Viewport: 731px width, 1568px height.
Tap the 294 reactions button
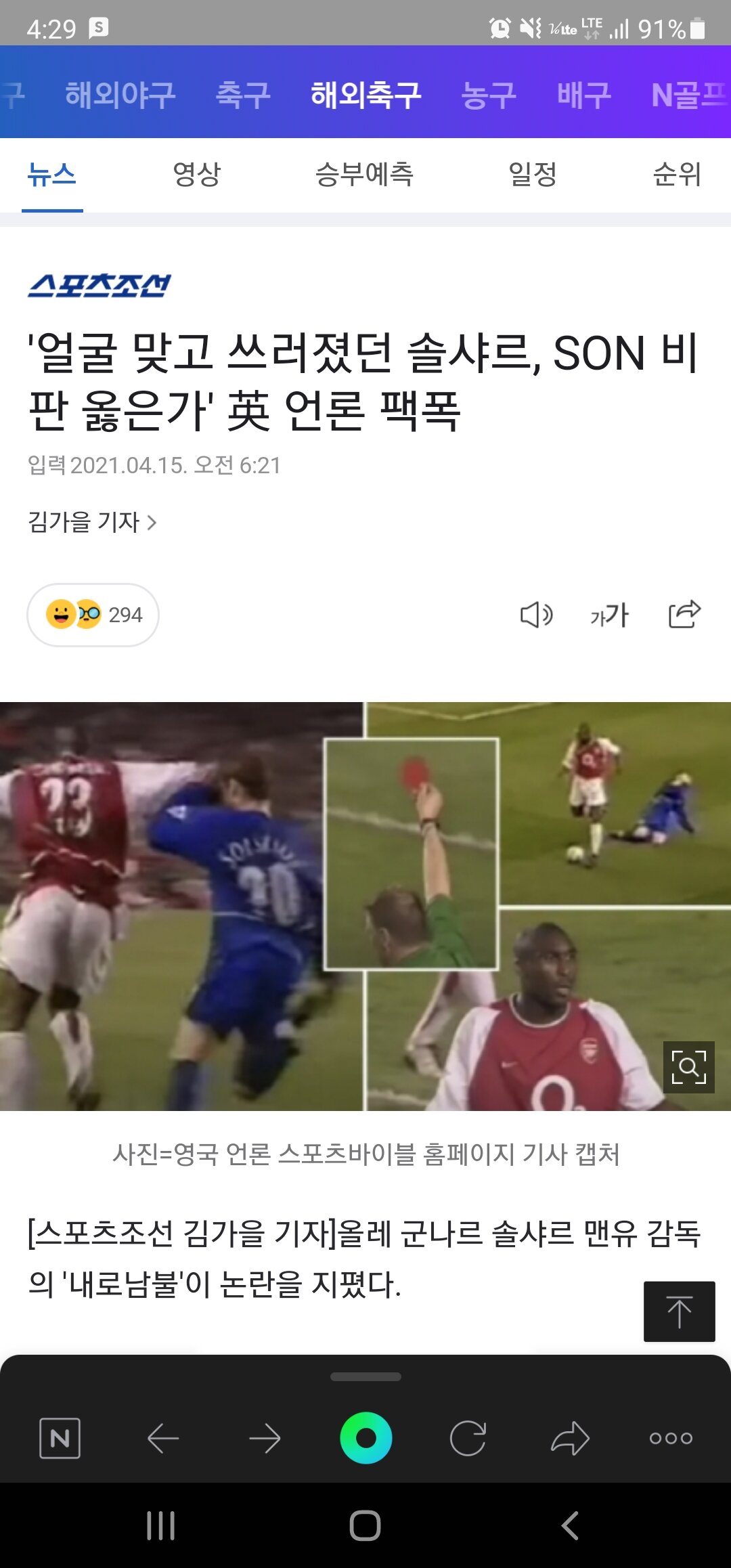(93, 615)
